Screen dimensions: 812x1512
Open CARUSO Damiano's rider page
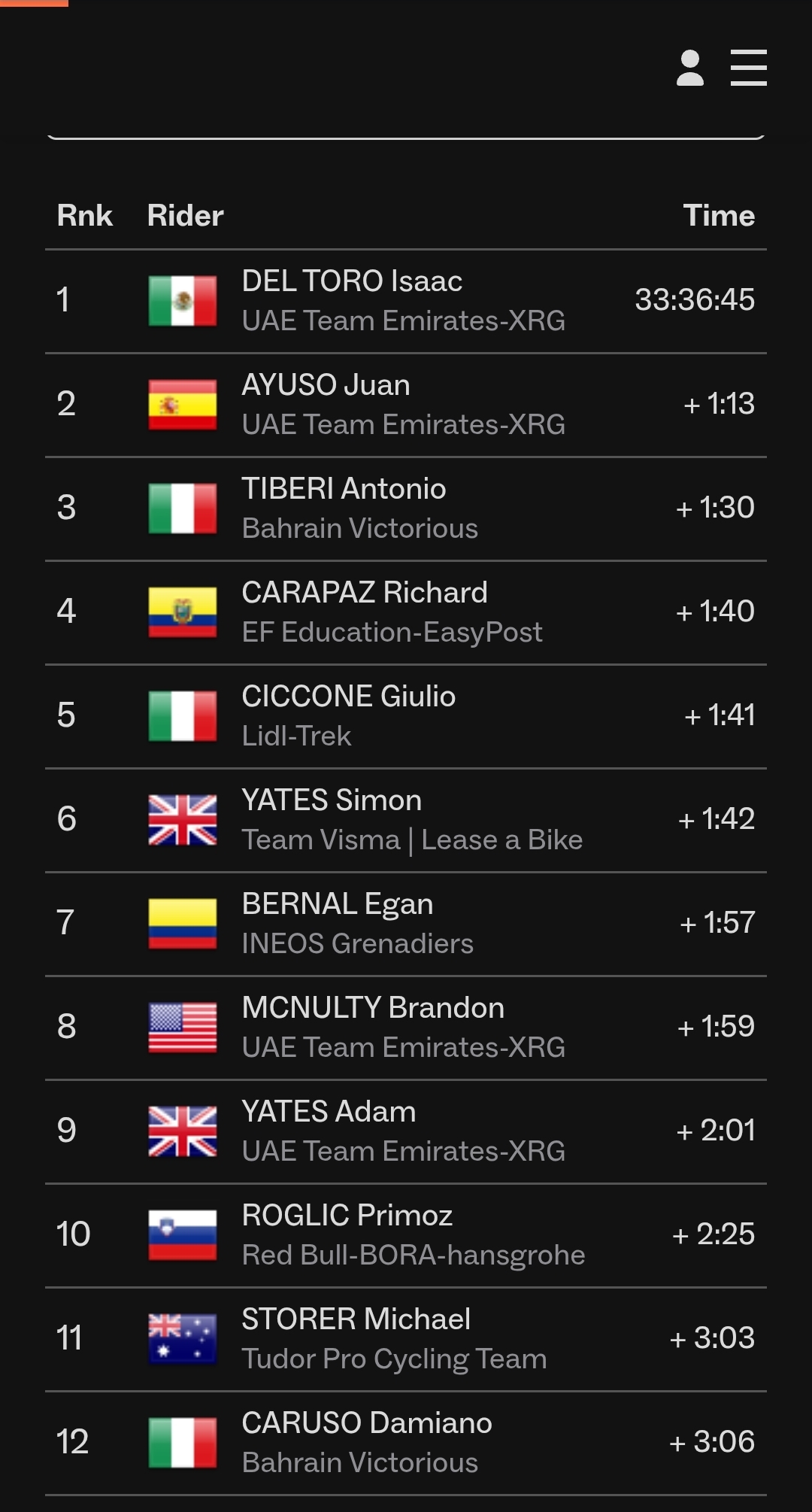367,1423
